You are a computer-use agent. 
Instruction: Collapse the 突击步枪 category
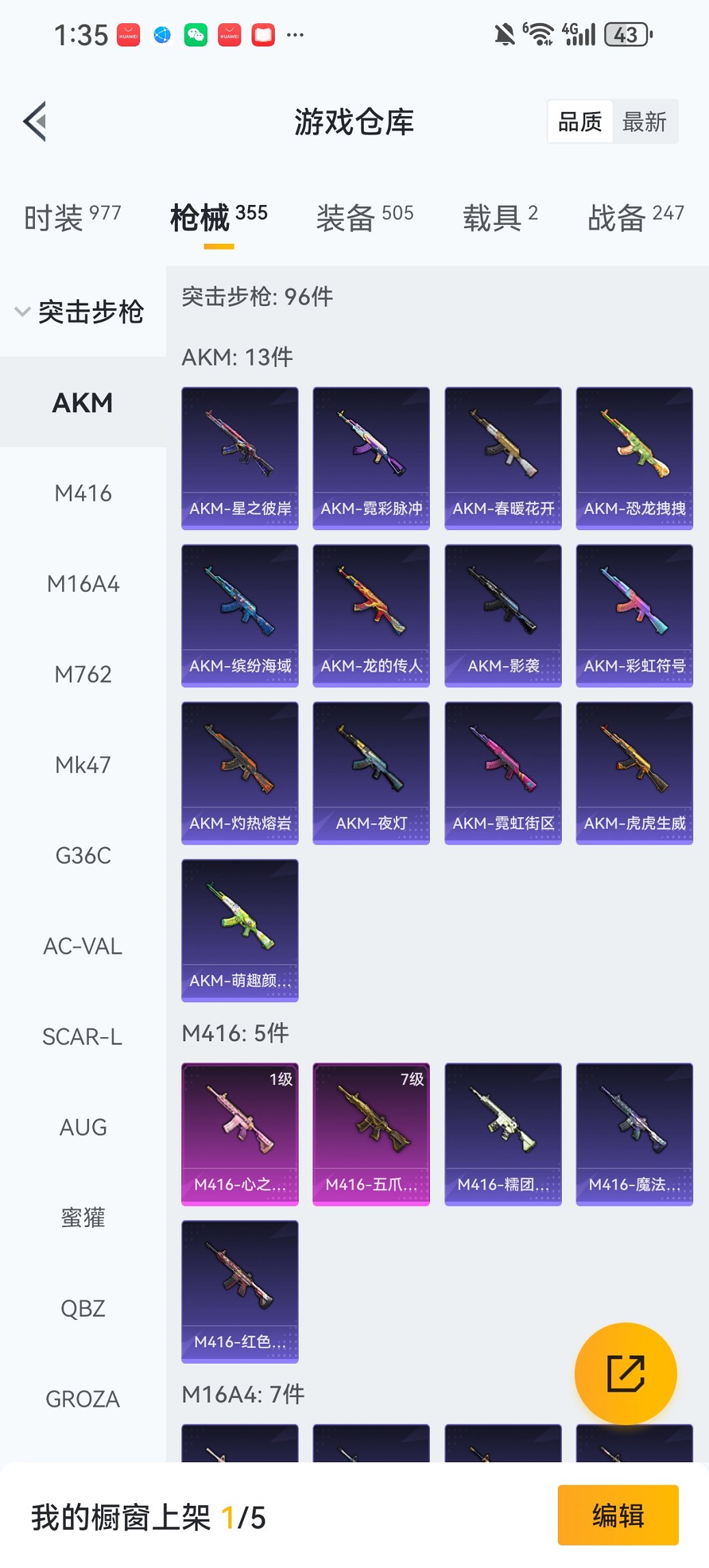[x=81, y=312]
